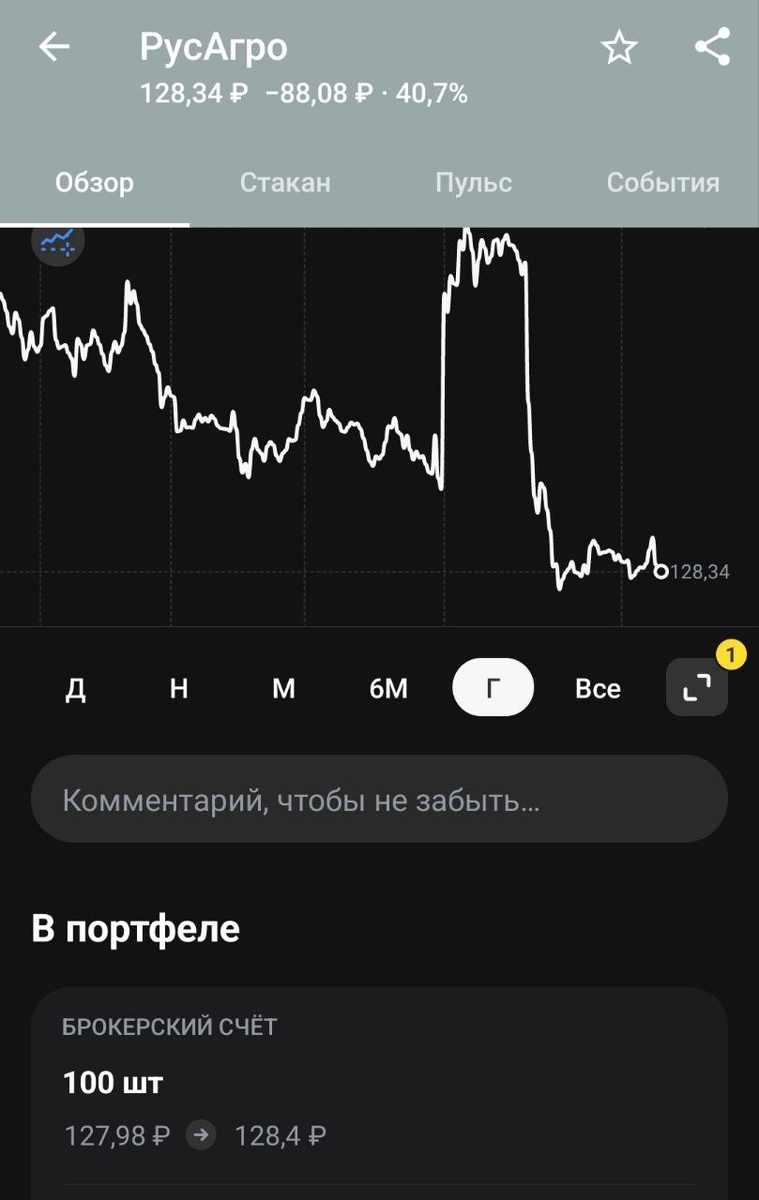Open the Стакан tab
Screen dimensions: 759x1200
[x=285, y=183]
